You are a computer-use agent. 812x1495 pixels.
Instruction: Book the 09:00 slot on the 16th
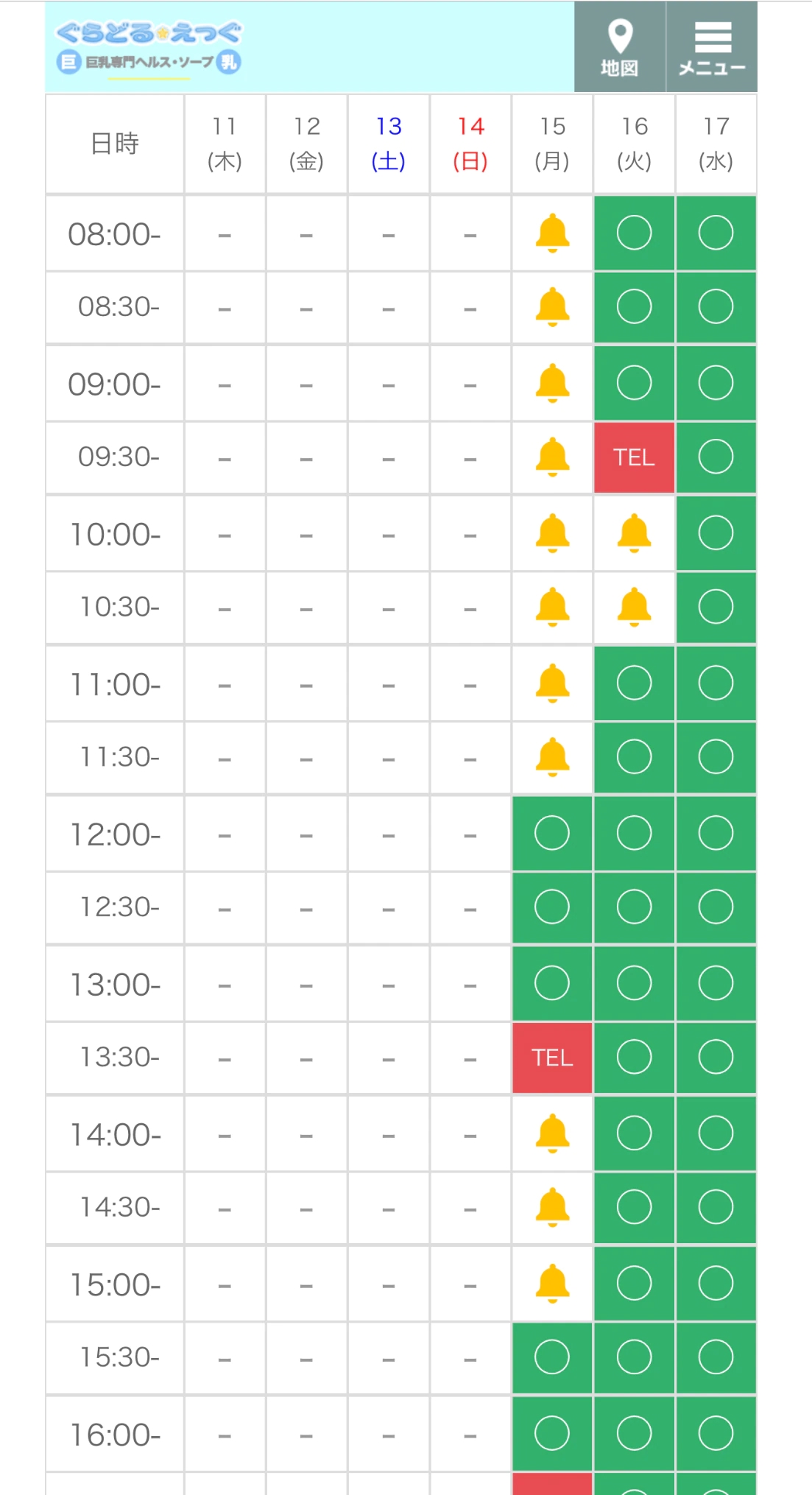(634, 383)
